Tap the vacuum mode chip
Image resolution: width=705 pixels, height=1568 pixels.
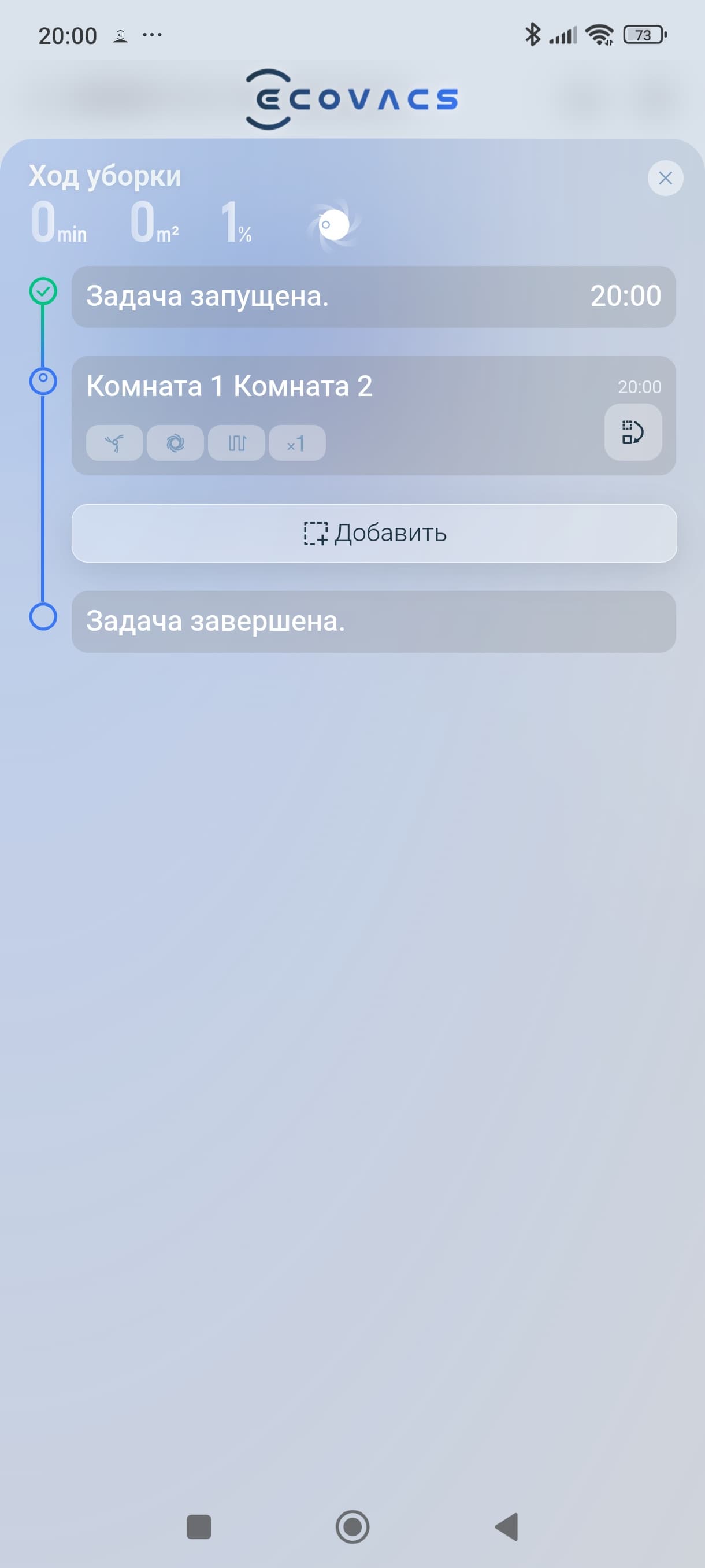tap(114, 443)
